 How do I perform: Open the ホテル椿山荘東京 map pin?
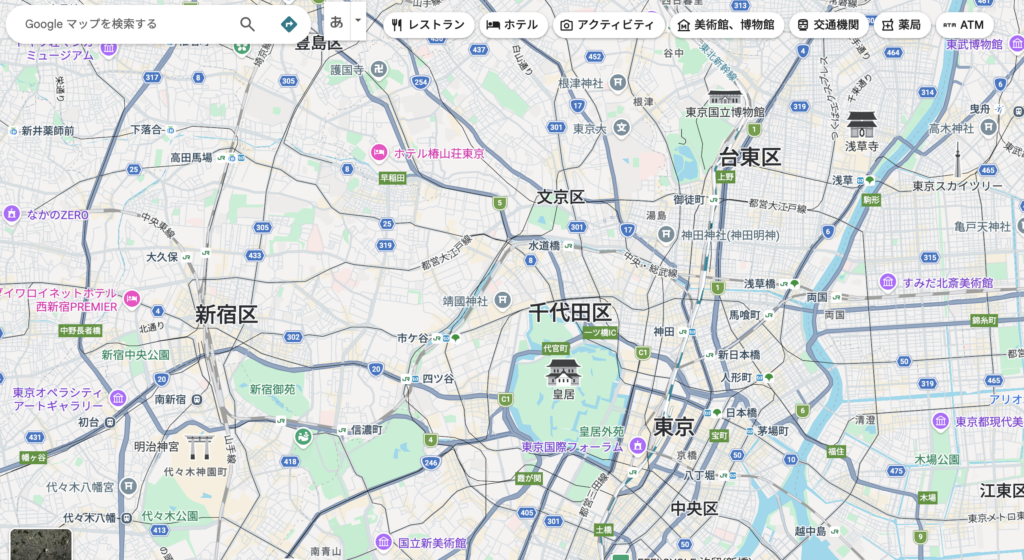click(x=379, y=153)
